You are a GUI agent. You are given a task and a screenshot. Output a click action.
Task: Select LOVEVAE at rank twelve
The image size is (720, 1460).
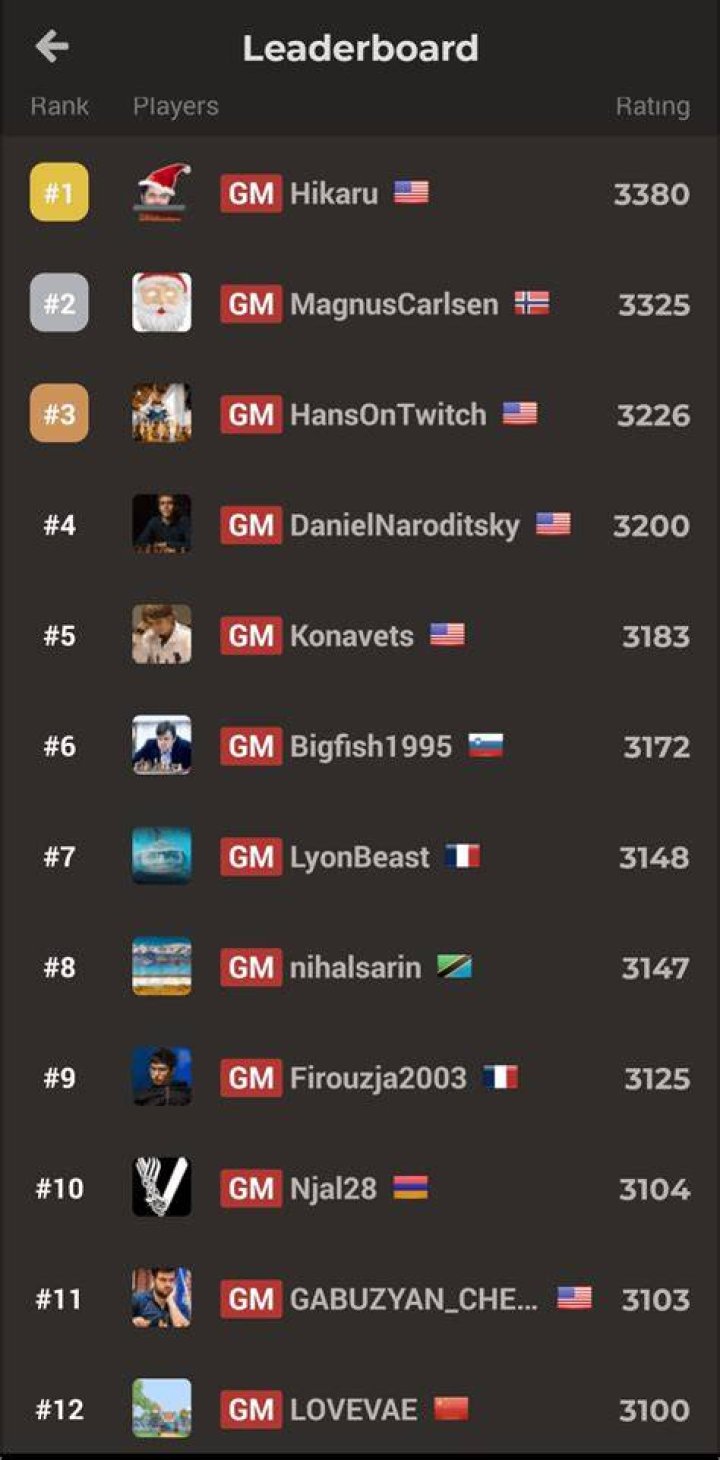[x=360, y=1409]
